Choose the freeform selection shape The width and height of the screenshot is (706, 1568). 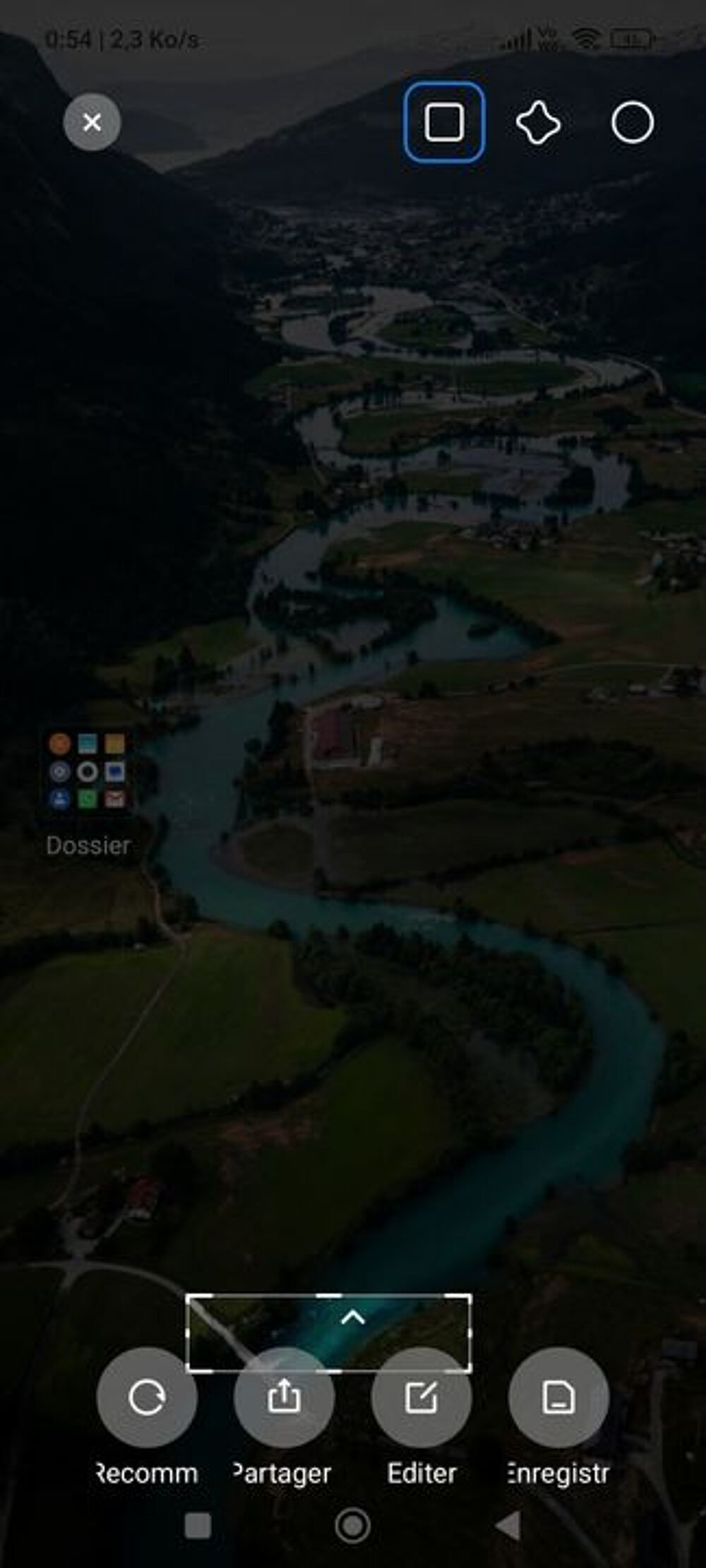(539, 122)
